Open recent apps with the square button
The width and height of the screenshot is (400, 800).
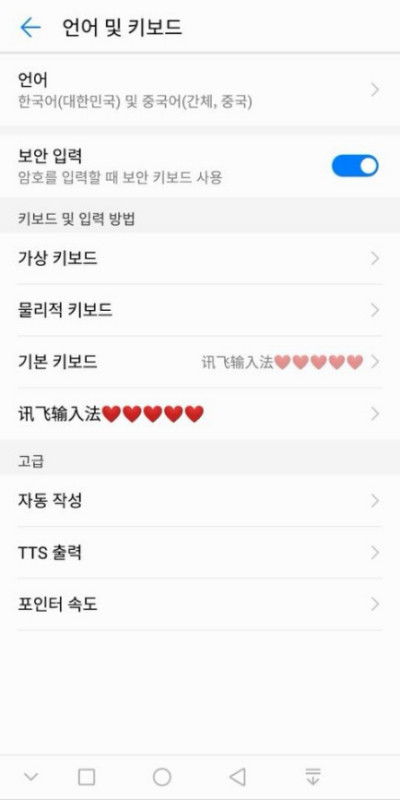(86, 777)
